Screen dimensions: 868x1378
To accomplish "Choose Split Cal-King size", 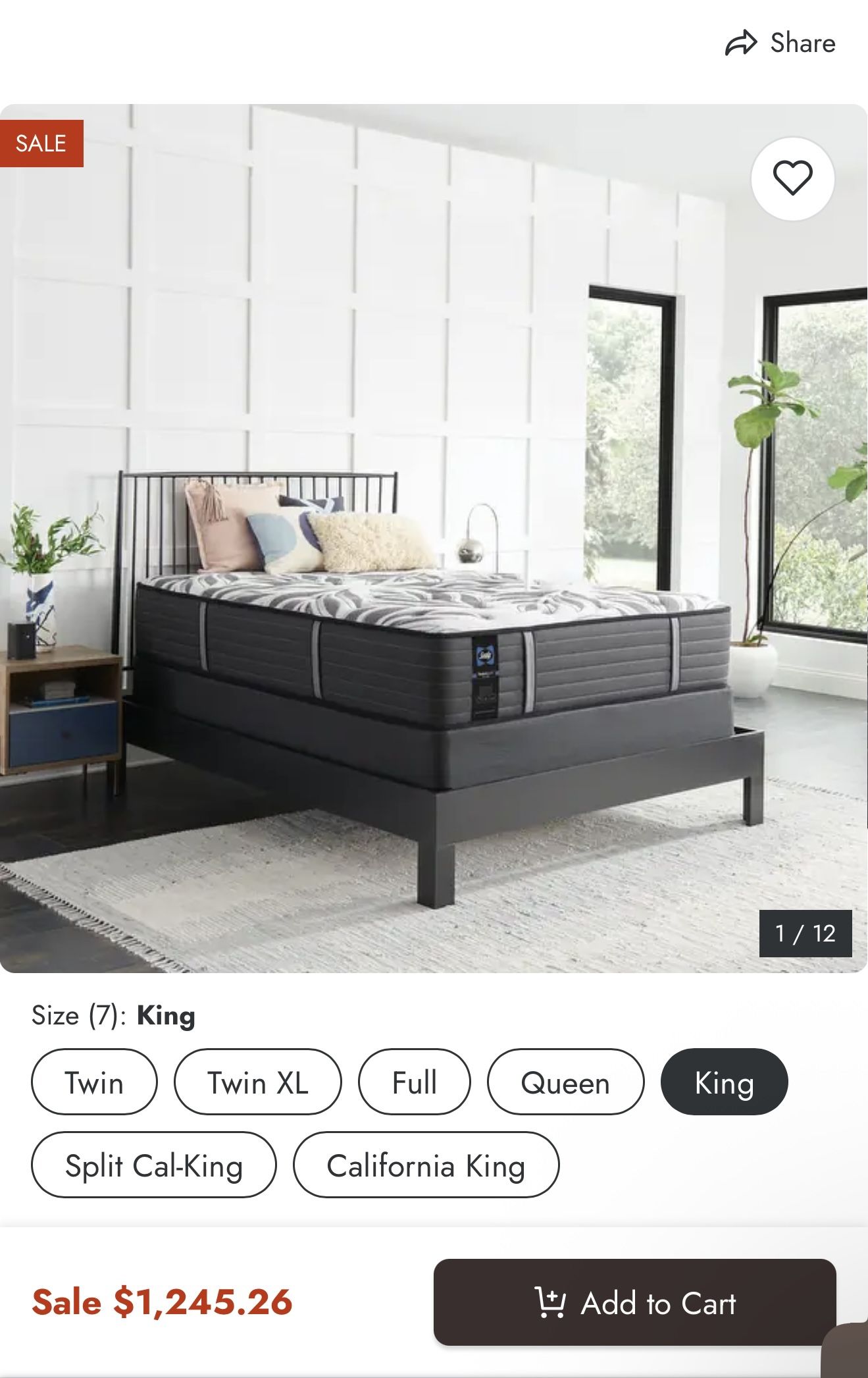I will click(154, 1165).
